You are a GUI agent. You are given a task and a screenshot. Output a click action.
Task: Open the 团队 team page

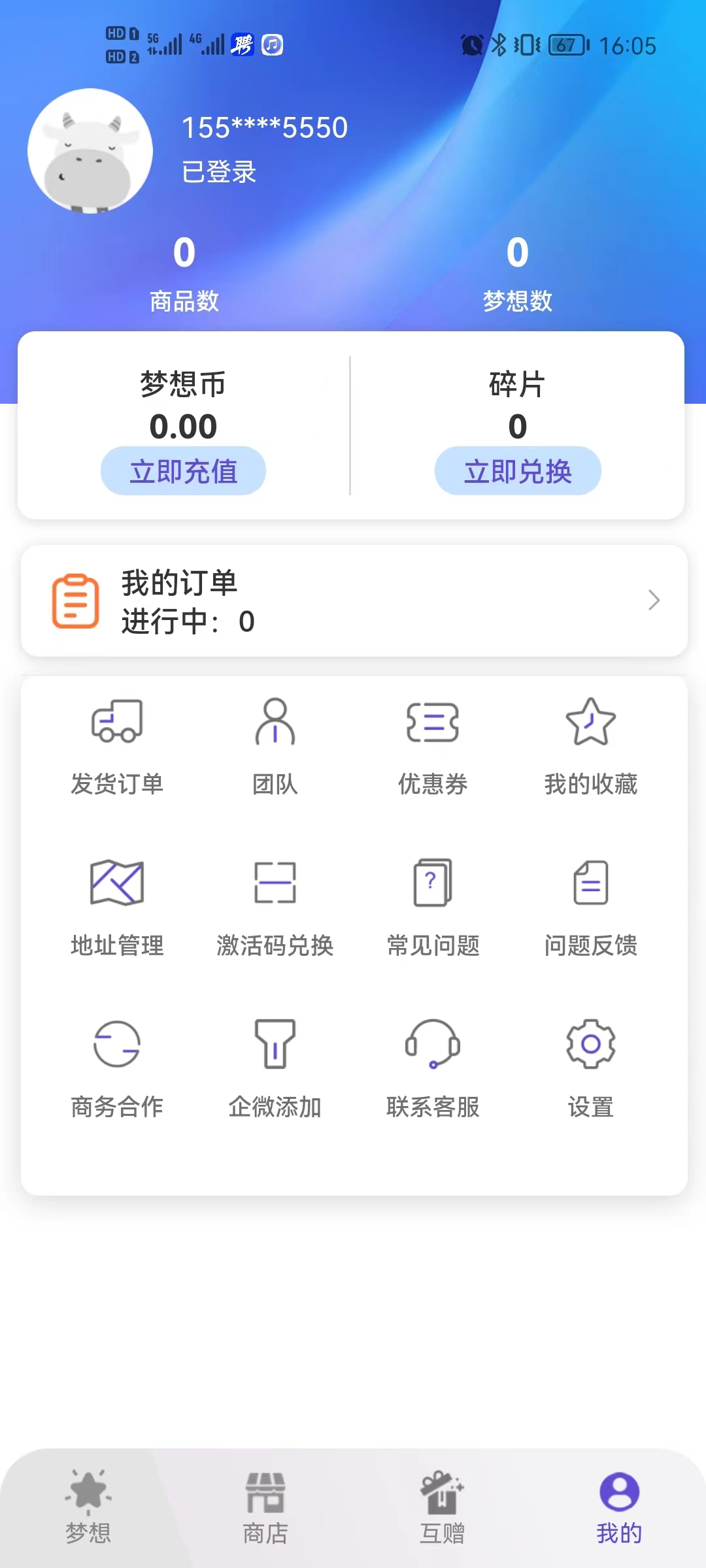275,746
